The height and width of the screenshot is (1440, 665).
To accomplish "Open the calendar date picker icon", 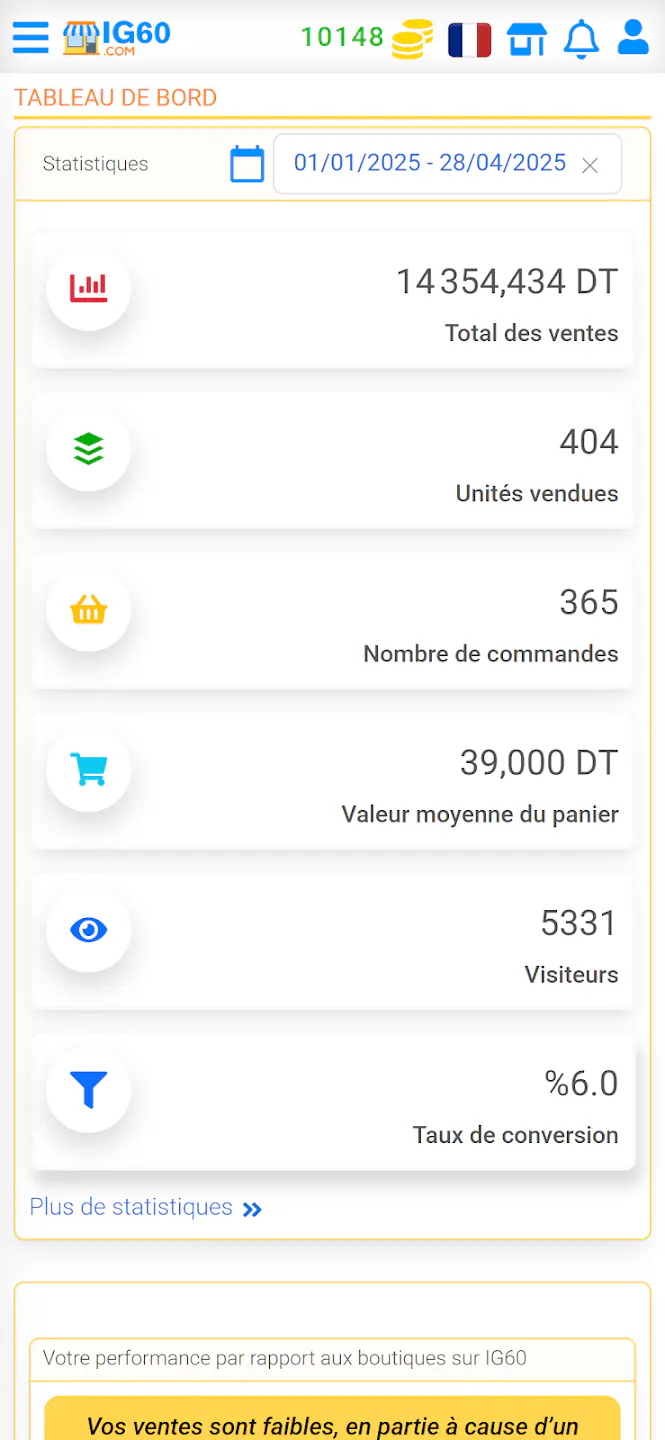I will pyautogui.click(x=247, y=164).
